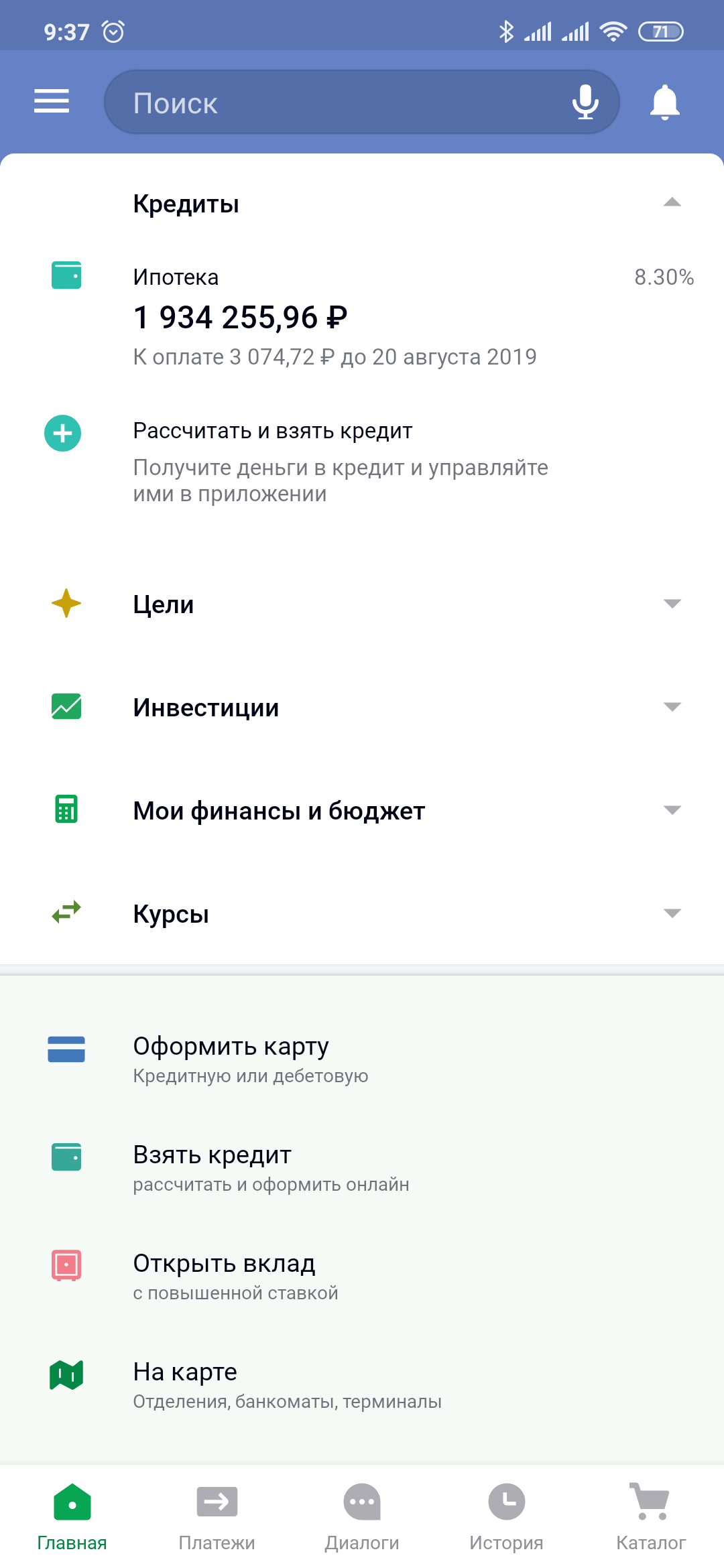Collapse the Кредиты section

(672, 203)
